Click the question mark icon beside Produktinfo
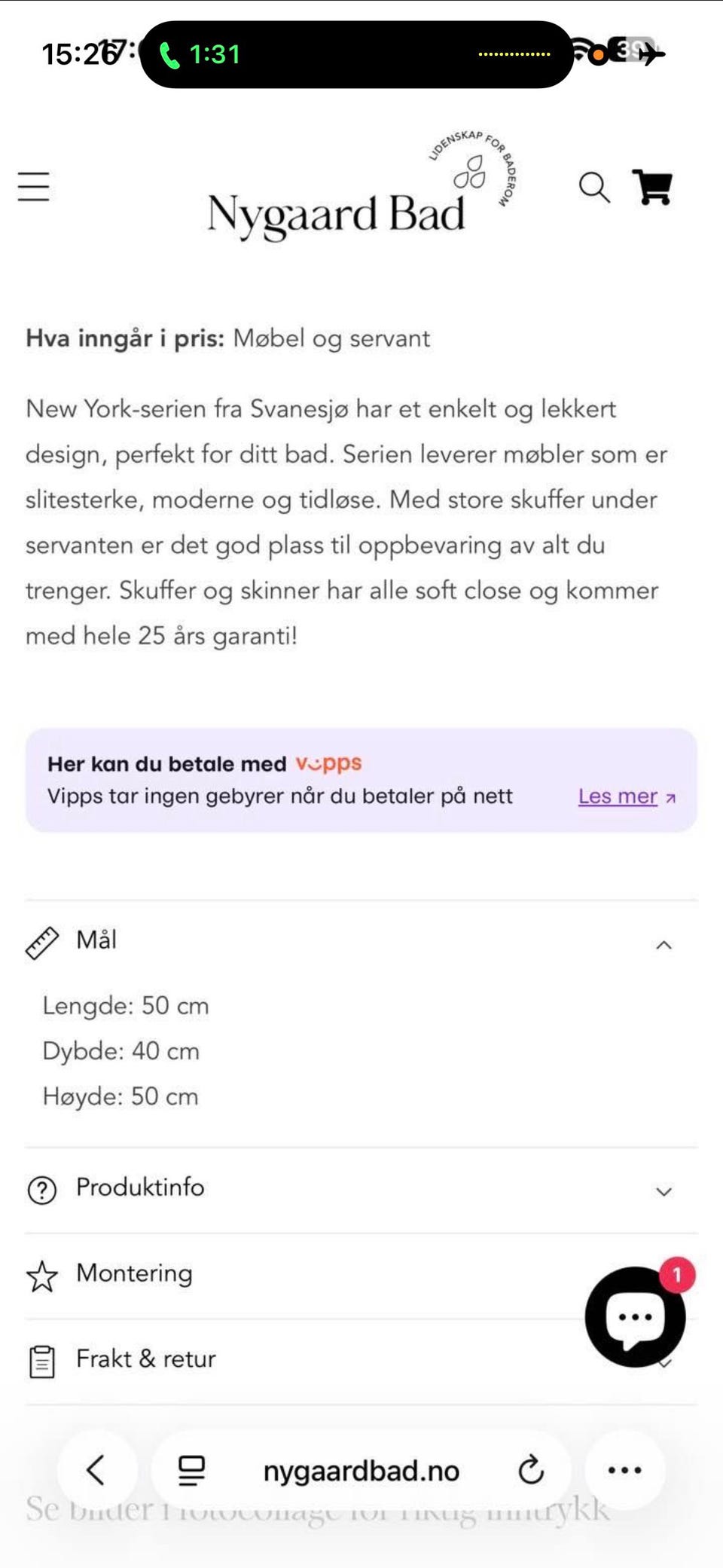723x1568 pixels. point(43,1187)
